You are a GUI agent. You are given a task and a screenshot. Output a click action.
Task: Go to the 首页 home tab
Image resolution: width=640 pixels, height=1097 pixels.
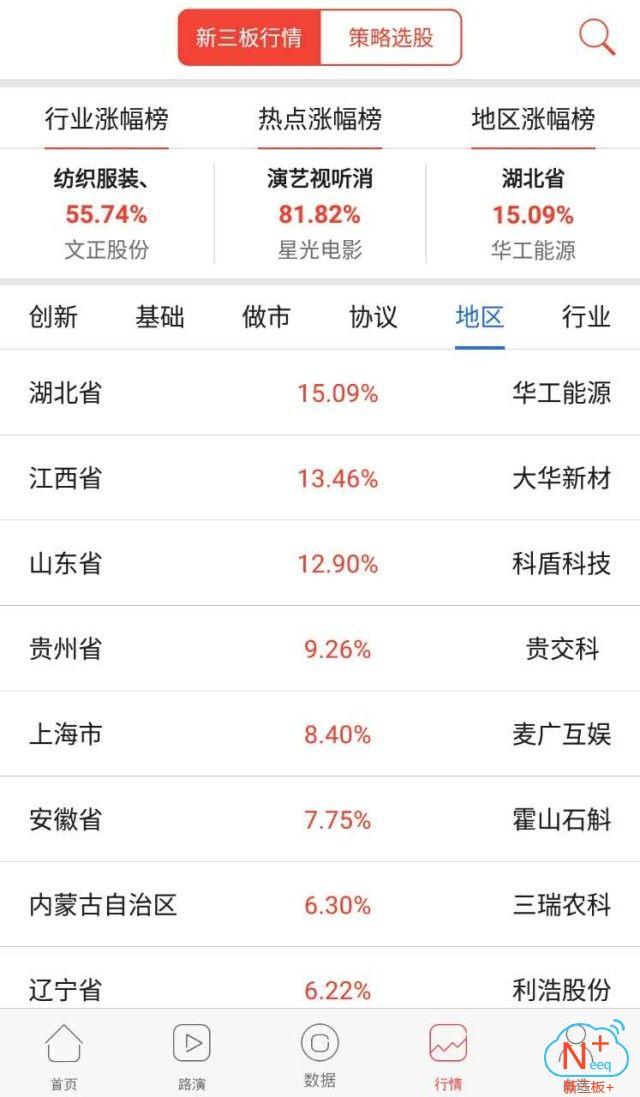[x=64, y=1055]
